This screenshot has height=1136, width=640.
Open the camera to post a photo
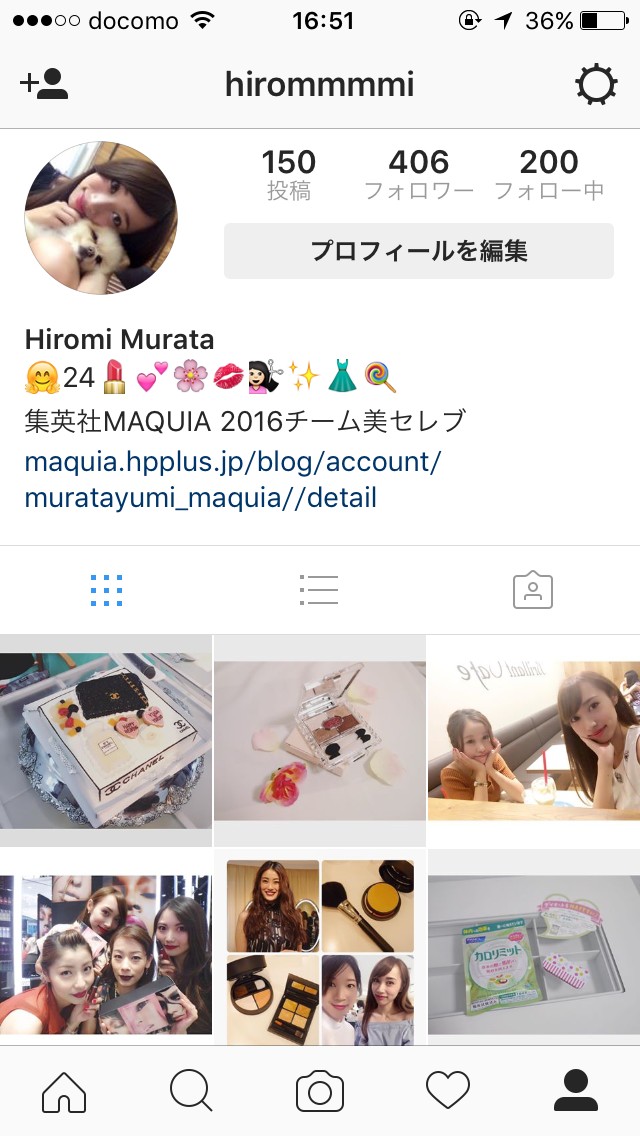pos(320,1091)
